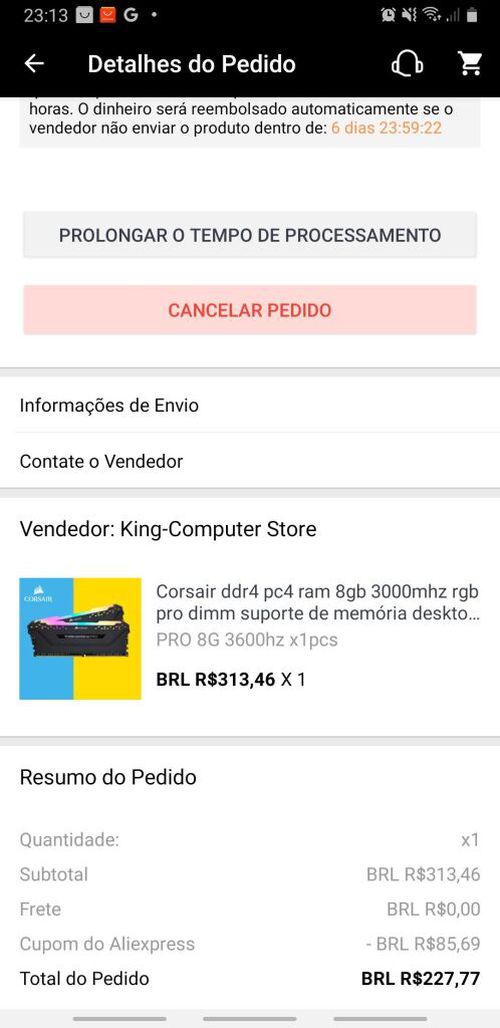Open the shopping cart

[x=470, y=64]
